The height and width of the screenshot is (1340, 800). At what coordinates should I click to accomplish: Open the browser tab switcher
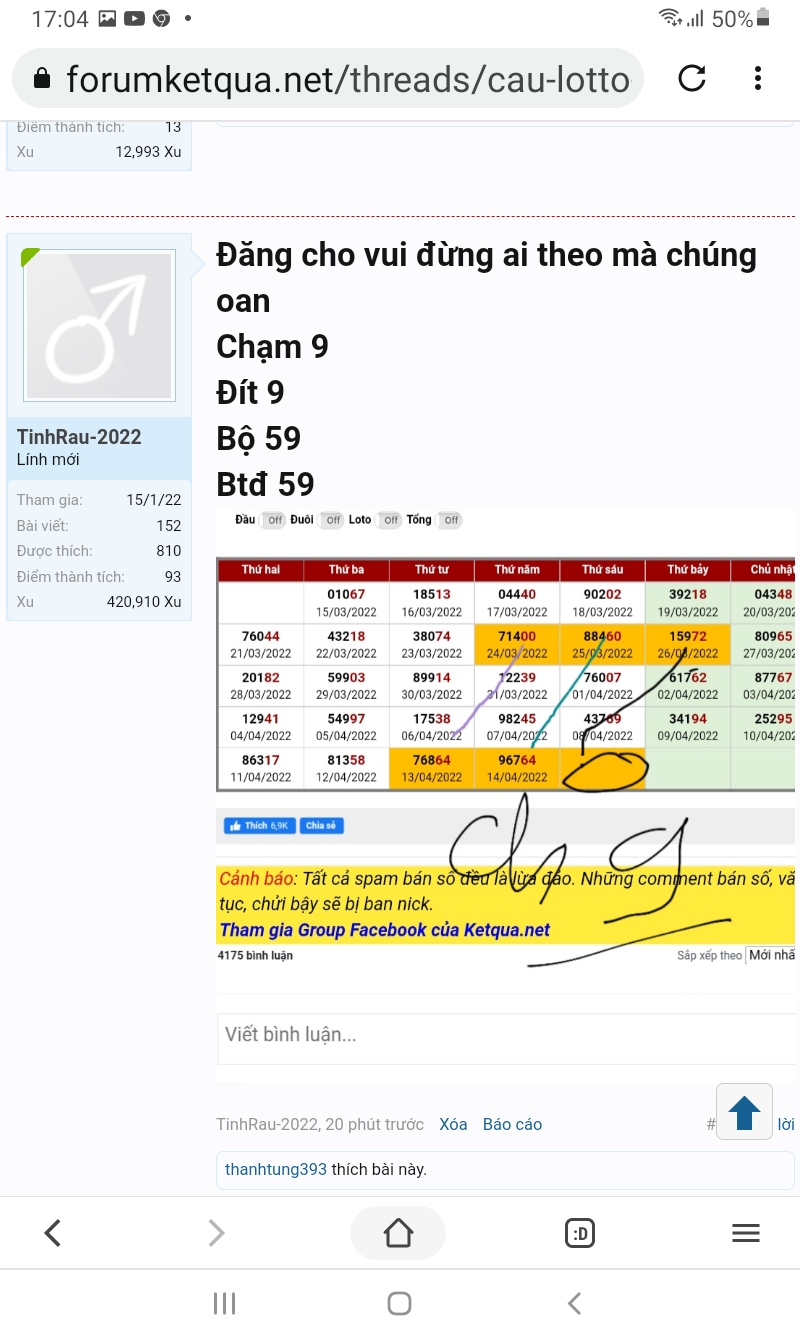579,1233
